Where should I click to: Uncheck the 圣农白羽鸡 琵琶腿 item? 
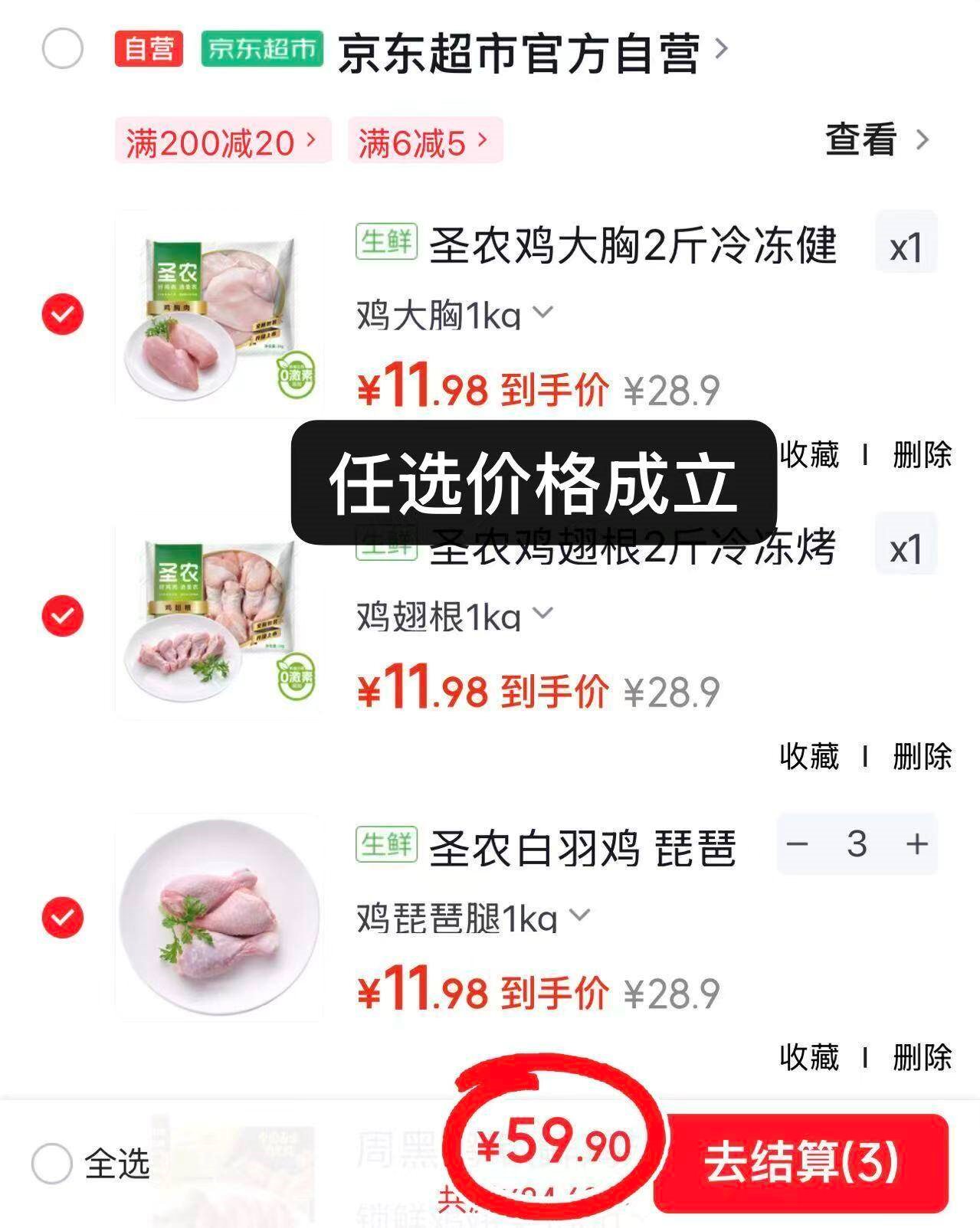point(63,917)
